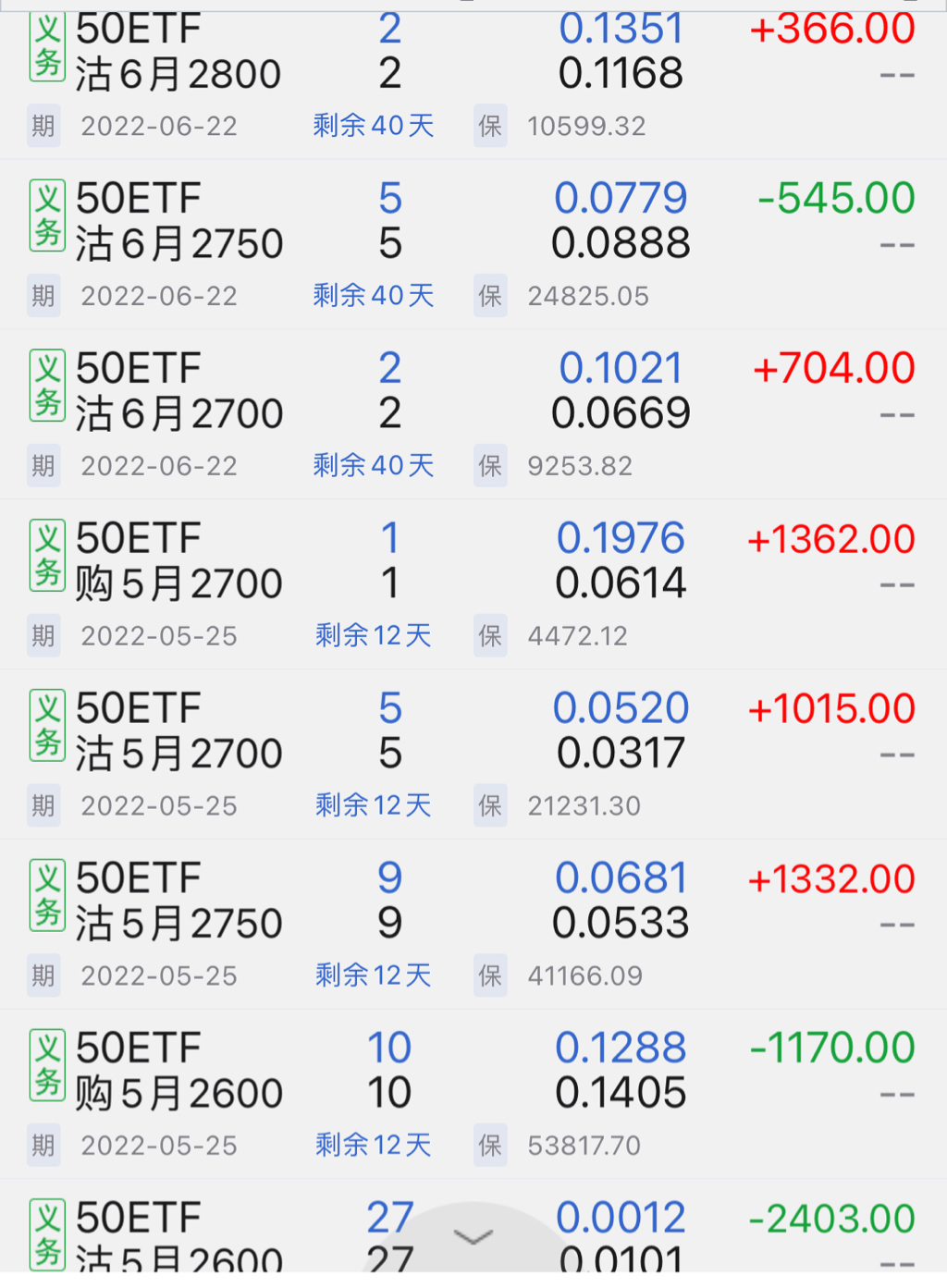Open the 50ETF 沽6月2800 position
The width and height of the screenshot is (947, 1288).
(178, 54)
